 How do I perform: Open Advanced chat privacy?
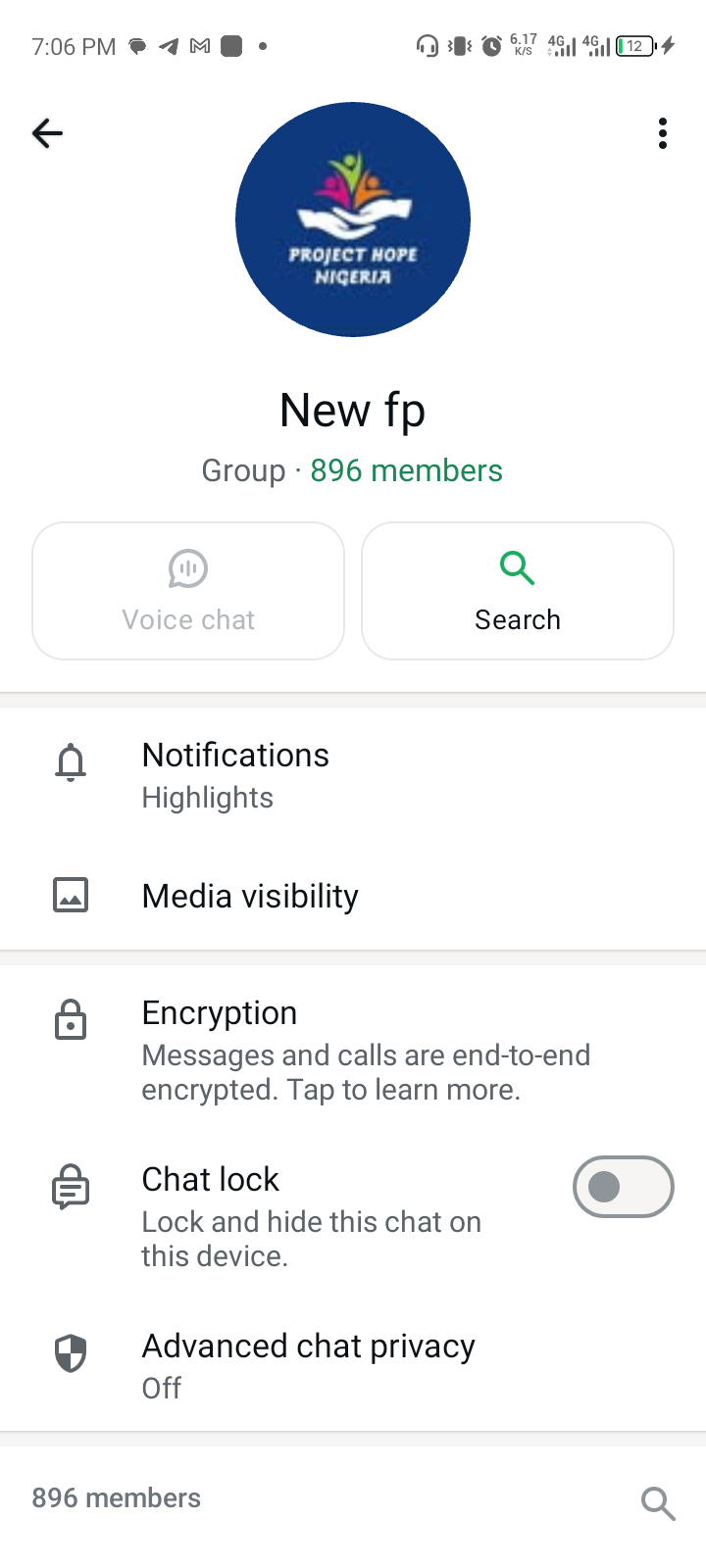click(308, 1366)
